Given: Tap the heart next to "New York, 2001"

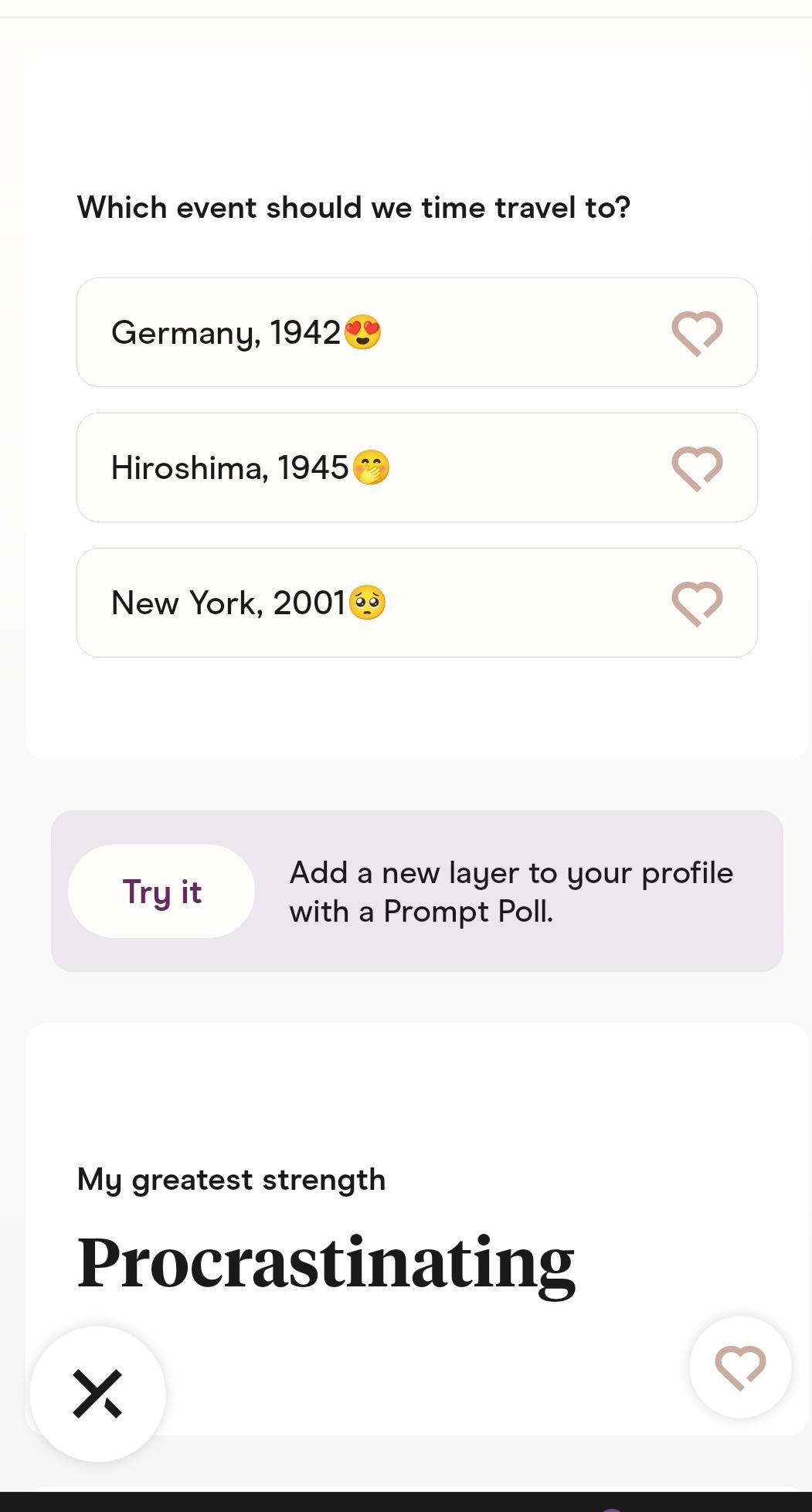Looking at the screenshot, I should (698, 603).
